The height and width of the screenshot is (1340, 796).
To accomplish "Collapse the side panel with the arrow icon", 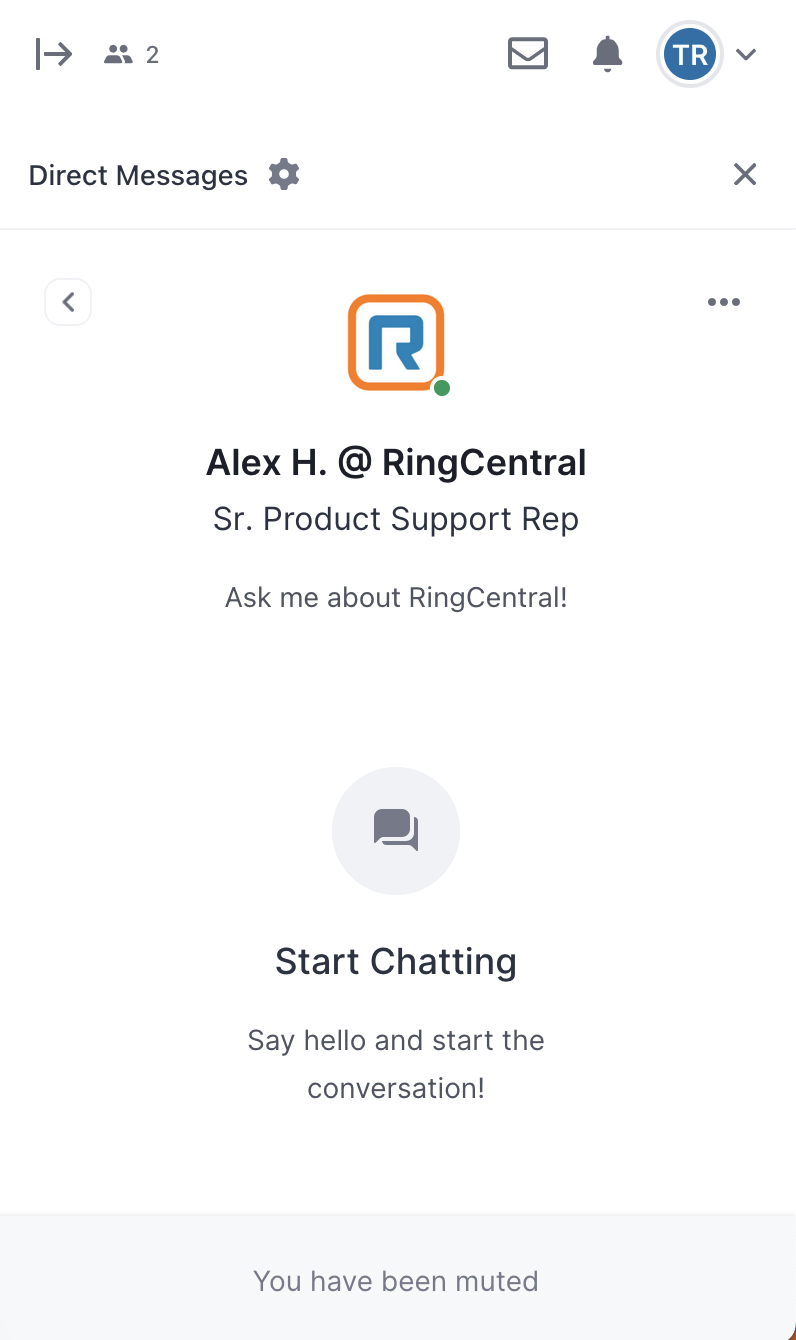I will click(54, 54).
